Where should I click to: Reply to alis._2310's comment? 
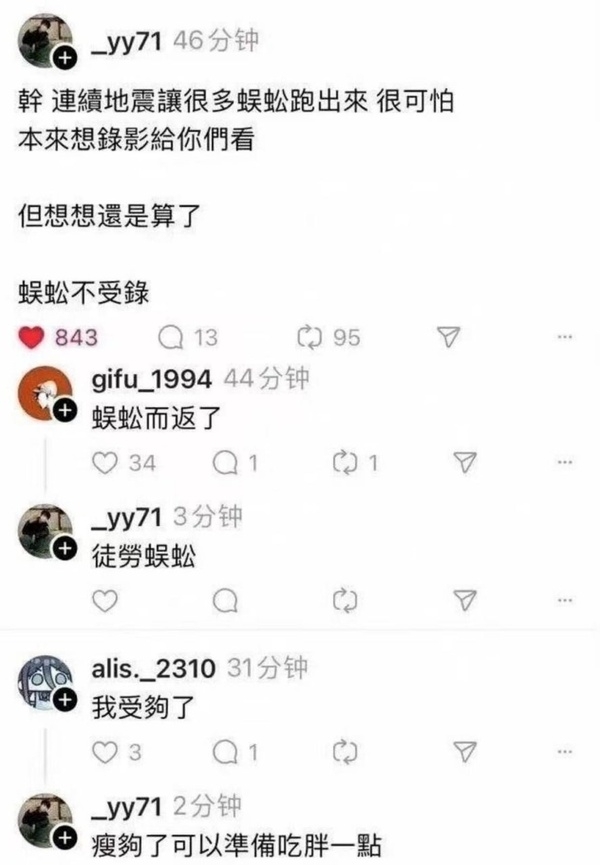click(226, 750)
